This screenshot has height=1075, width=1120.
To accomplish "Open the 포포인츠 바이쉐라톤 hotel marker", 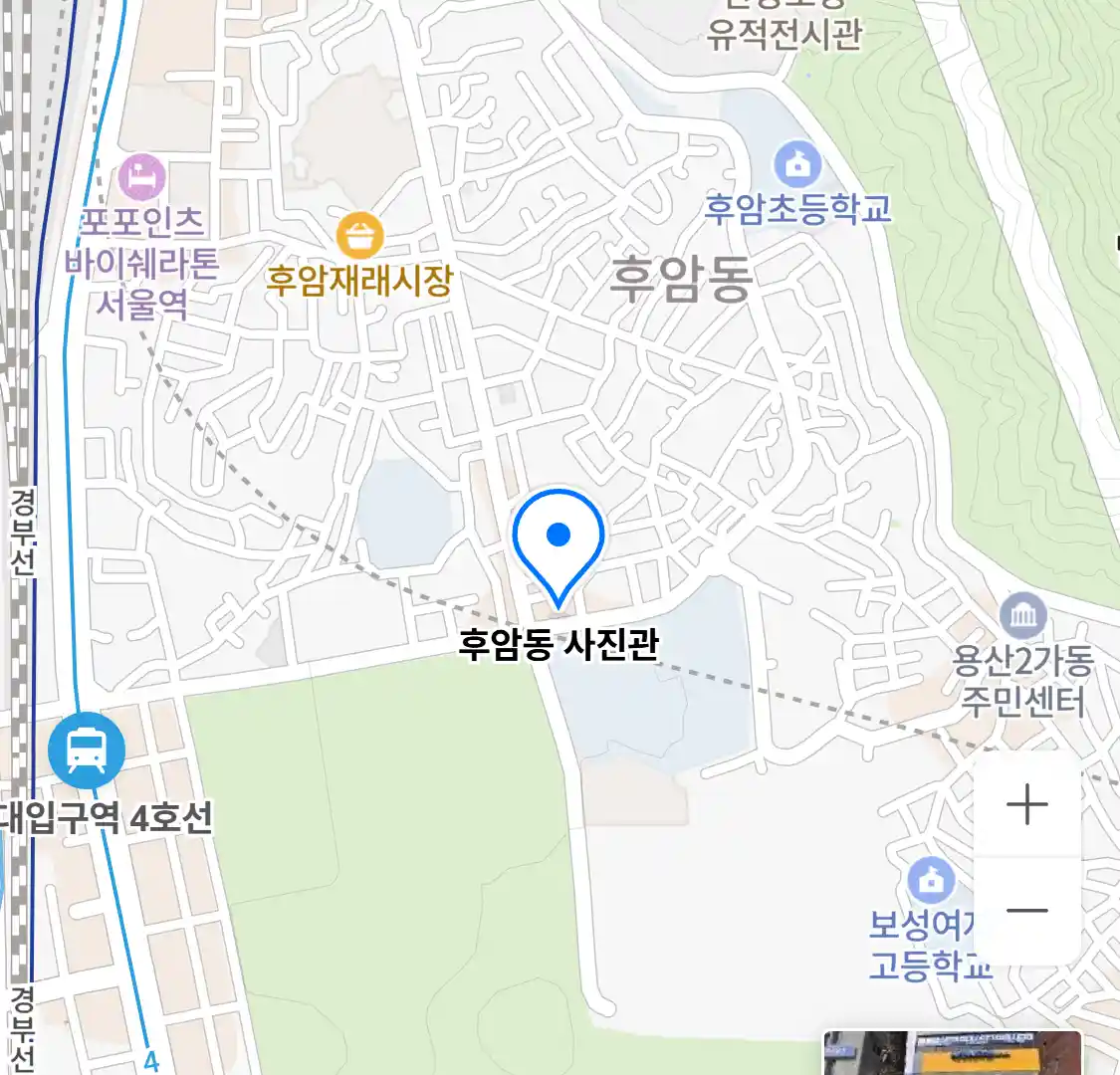I will click(141, 177).
